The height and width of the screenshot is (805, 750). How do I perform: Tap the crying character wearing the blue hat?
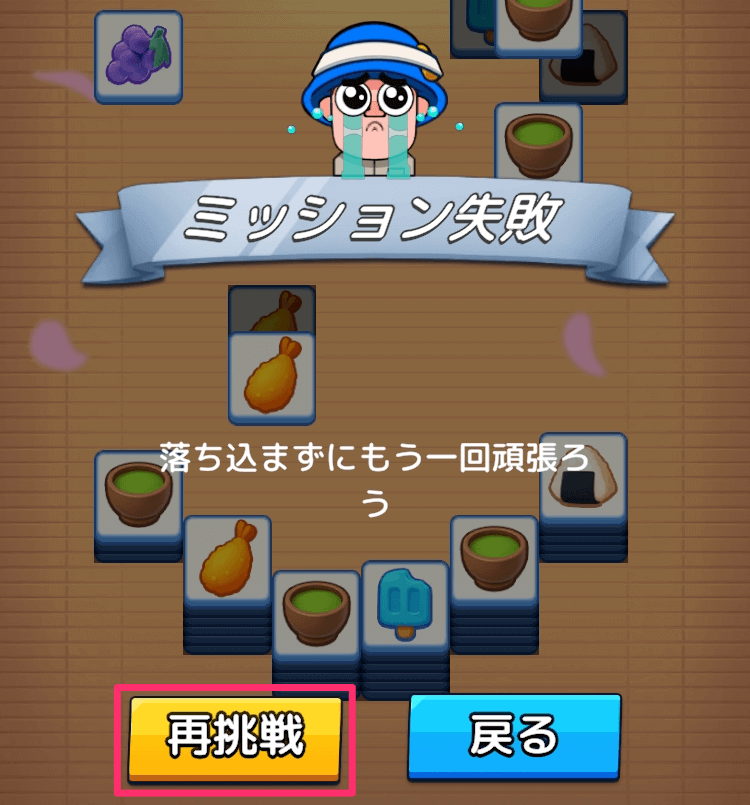pyautogui.click(x=371, y=110)
